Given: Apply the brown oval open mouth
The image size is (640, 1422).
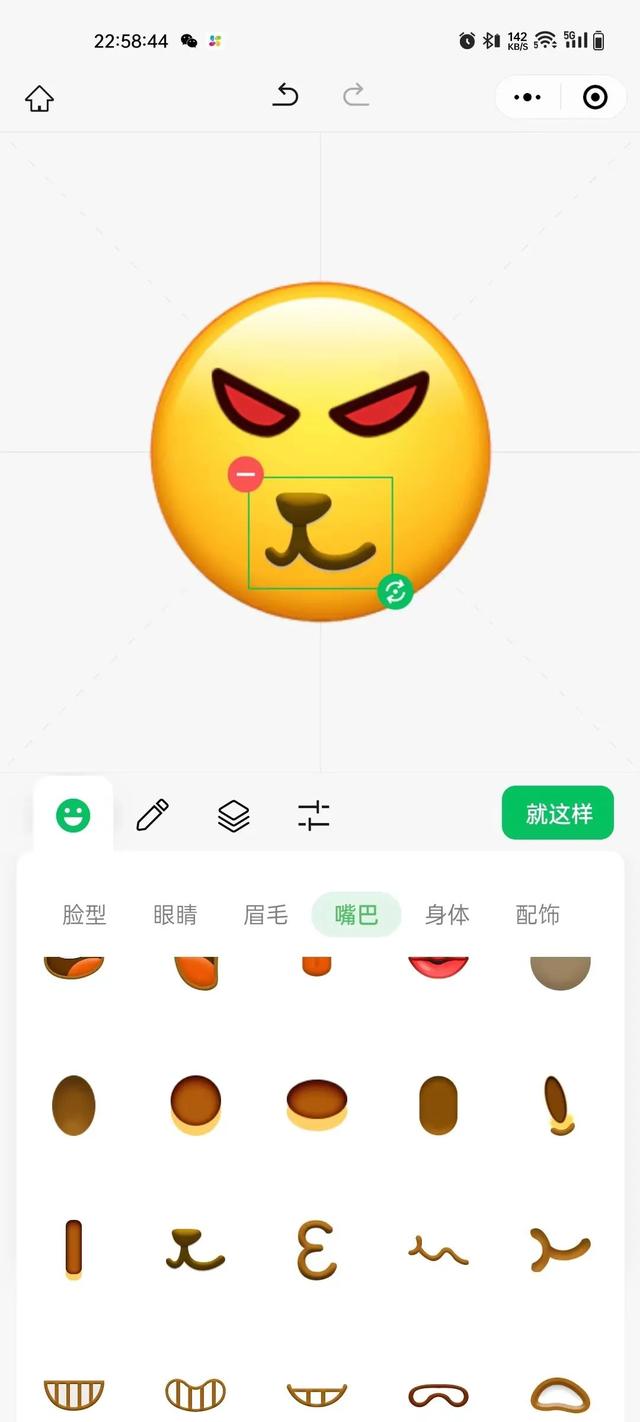Looking at the screenshot, I should point(73,1105).
